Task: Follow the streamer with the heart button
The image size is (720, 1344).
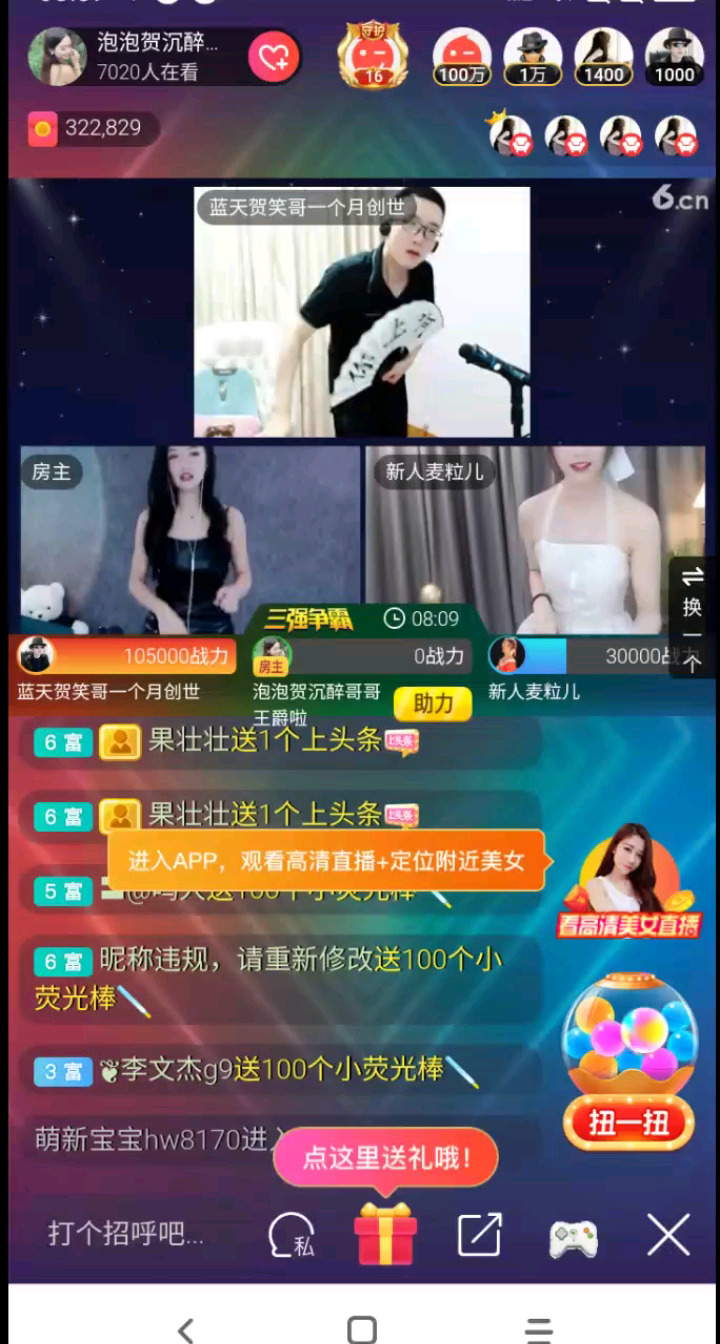Action: (x=274, y=57)
